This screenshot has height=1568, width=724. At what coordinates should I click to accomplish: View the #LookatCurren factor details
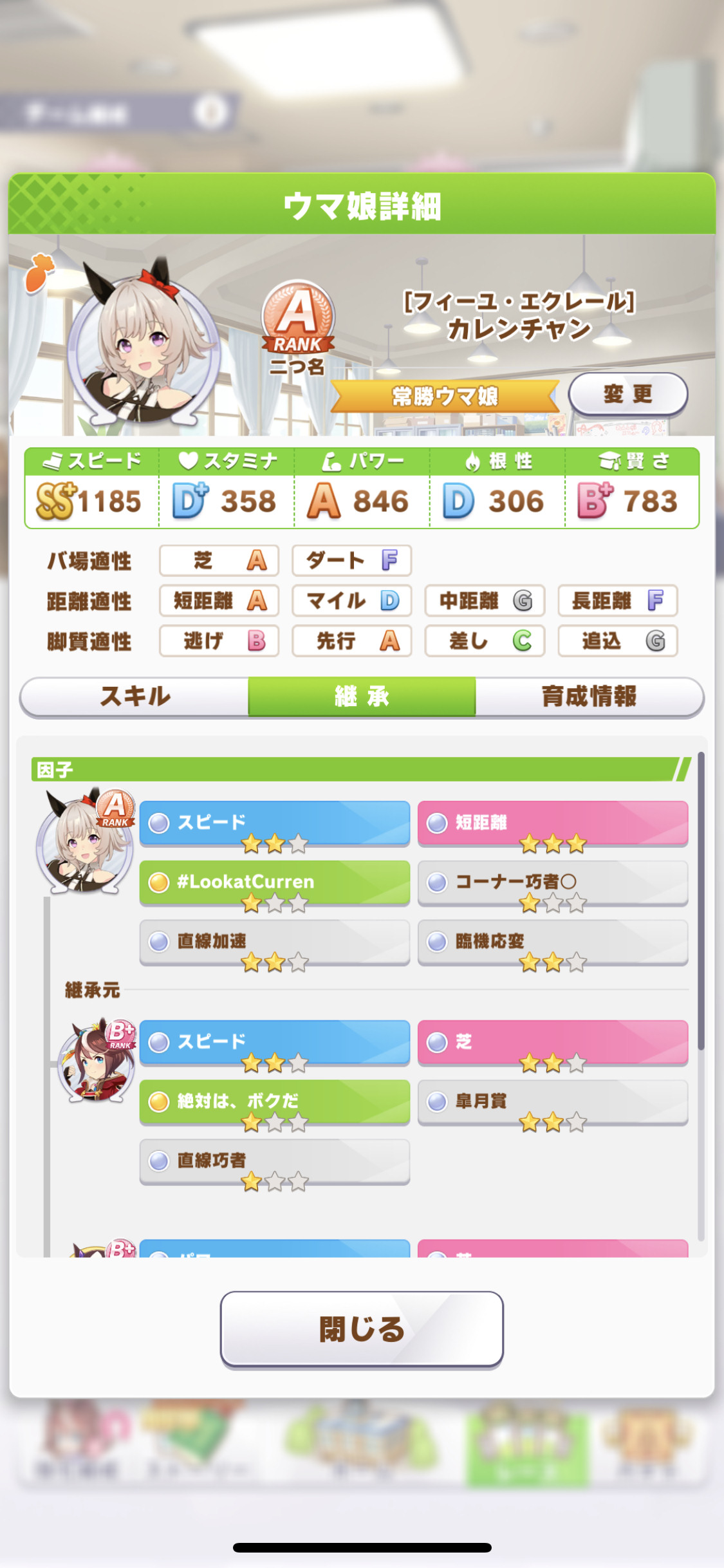(x=275, y=882)
